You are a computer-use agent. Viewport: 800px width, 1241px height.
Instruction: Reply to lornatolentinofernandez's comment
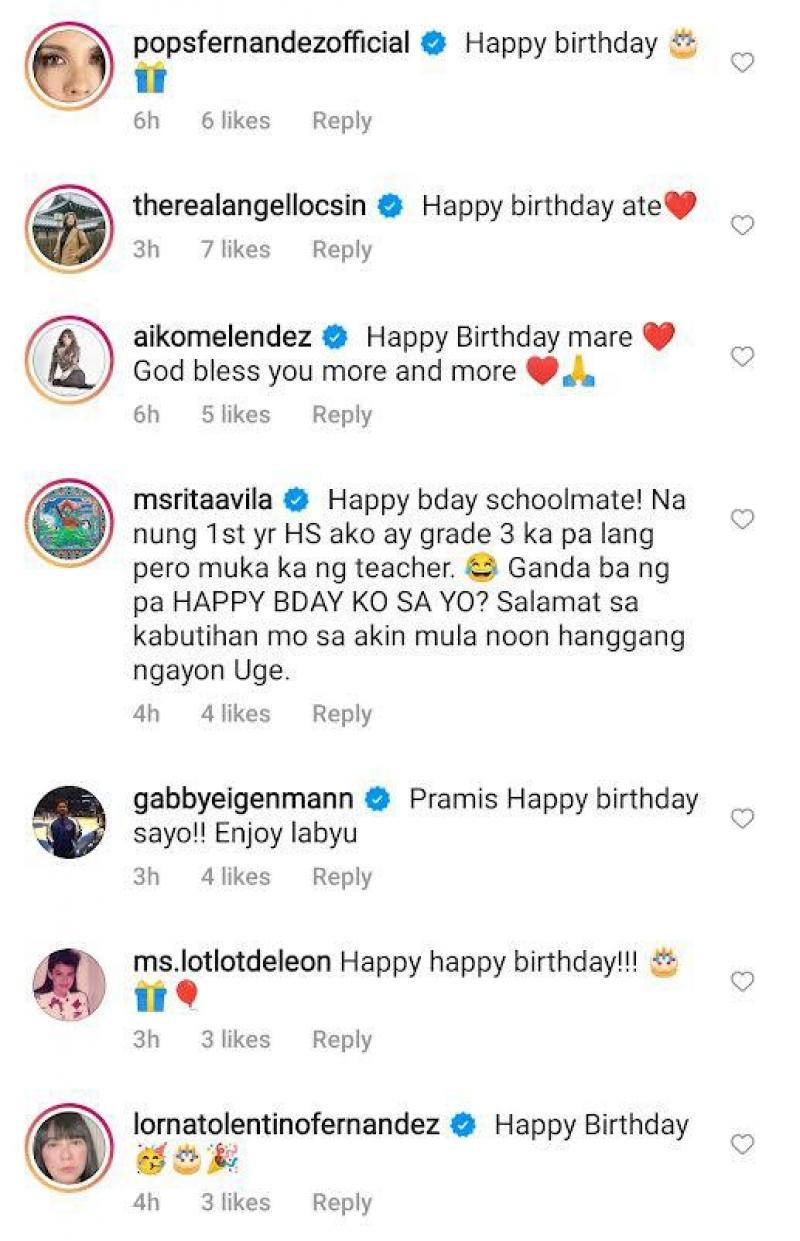pyautogui.click(x=342, y=1203)
